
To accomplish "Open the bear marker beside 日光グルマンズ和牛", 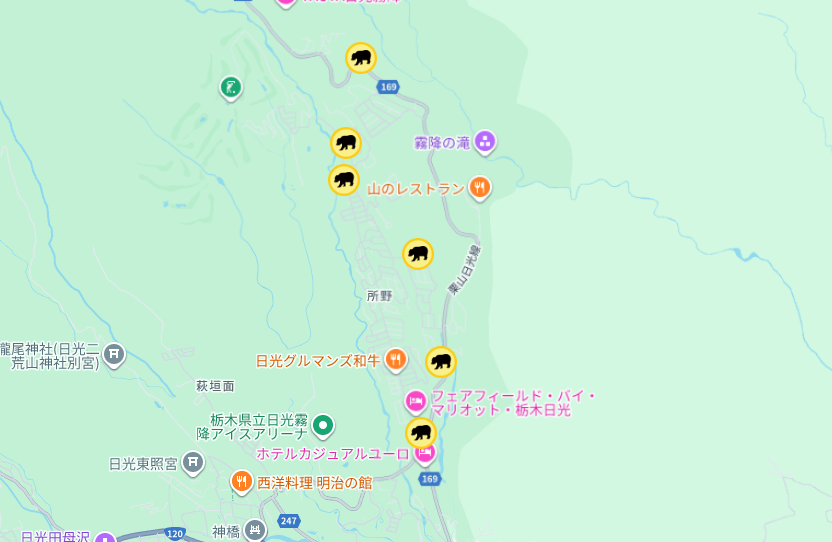I will [x=441, y=362].
